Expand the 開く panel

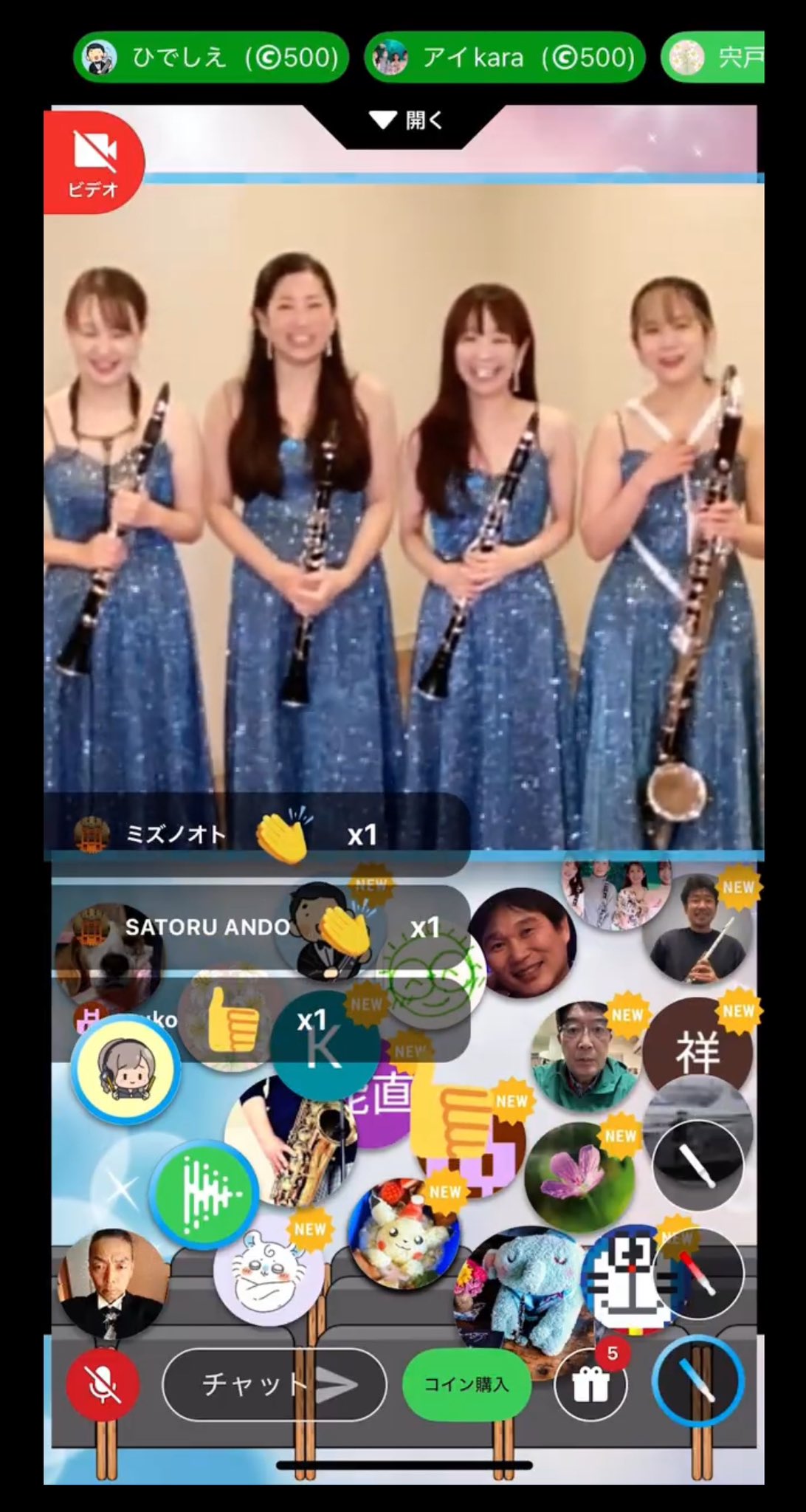404,120
